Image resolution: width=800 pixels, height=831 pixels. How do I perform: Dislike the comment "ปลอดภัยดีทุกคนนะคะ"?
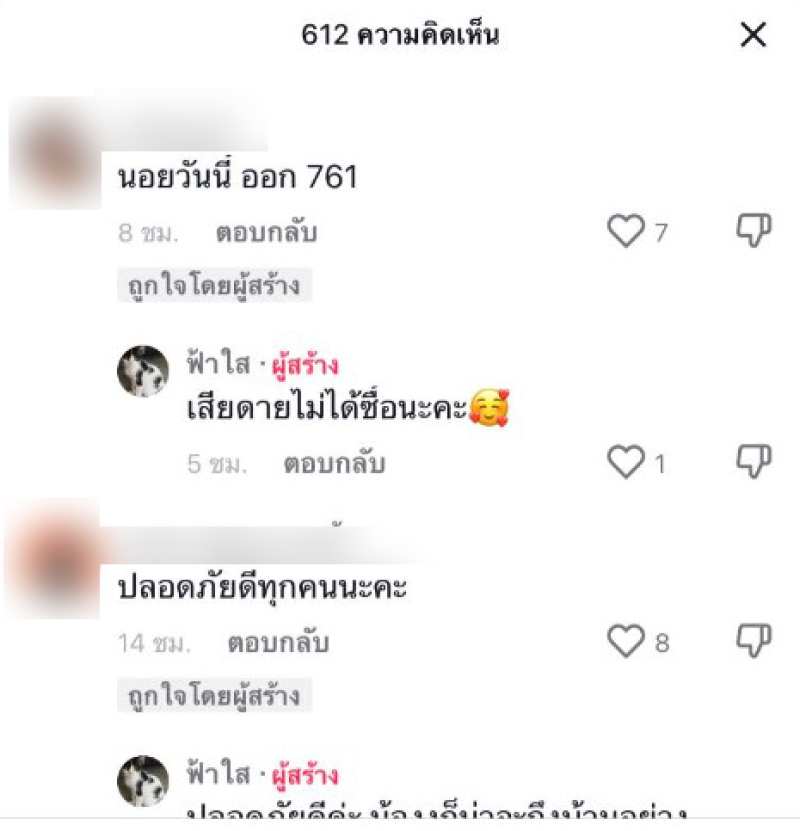(x=753, y=641)
